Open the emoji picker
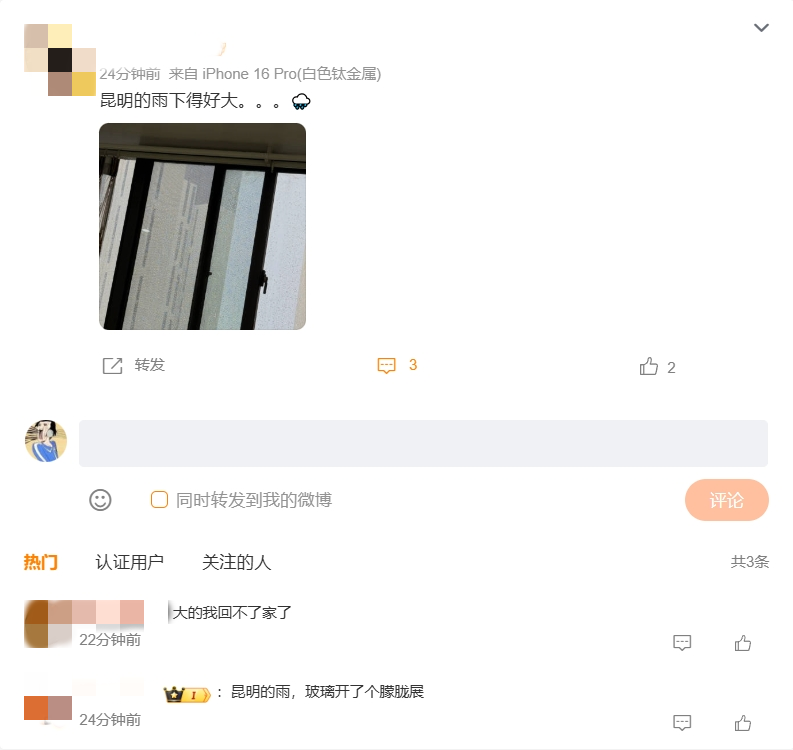The height and width of the screenshot is (750, 793). coord(100,500)
